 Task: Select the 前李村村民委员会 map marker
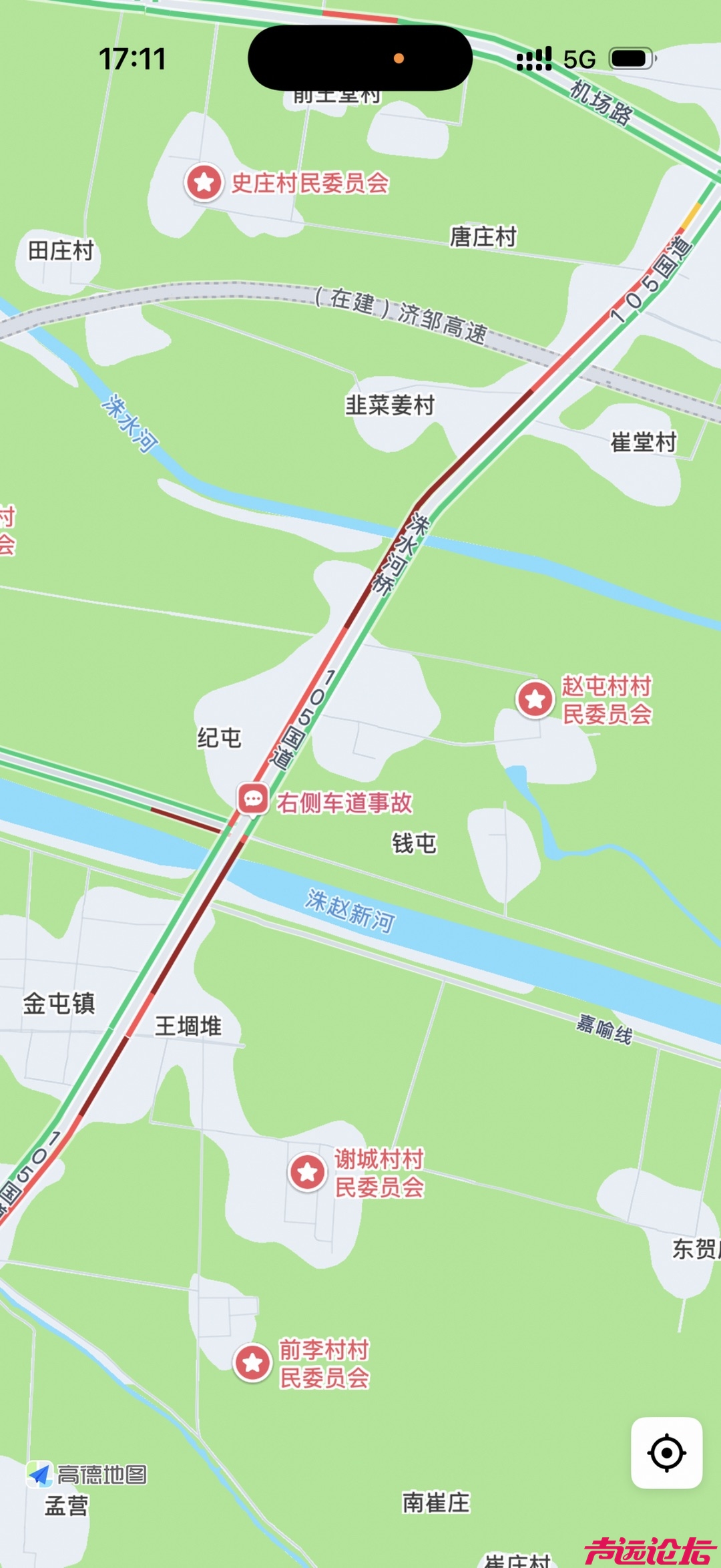(253, 1362)
